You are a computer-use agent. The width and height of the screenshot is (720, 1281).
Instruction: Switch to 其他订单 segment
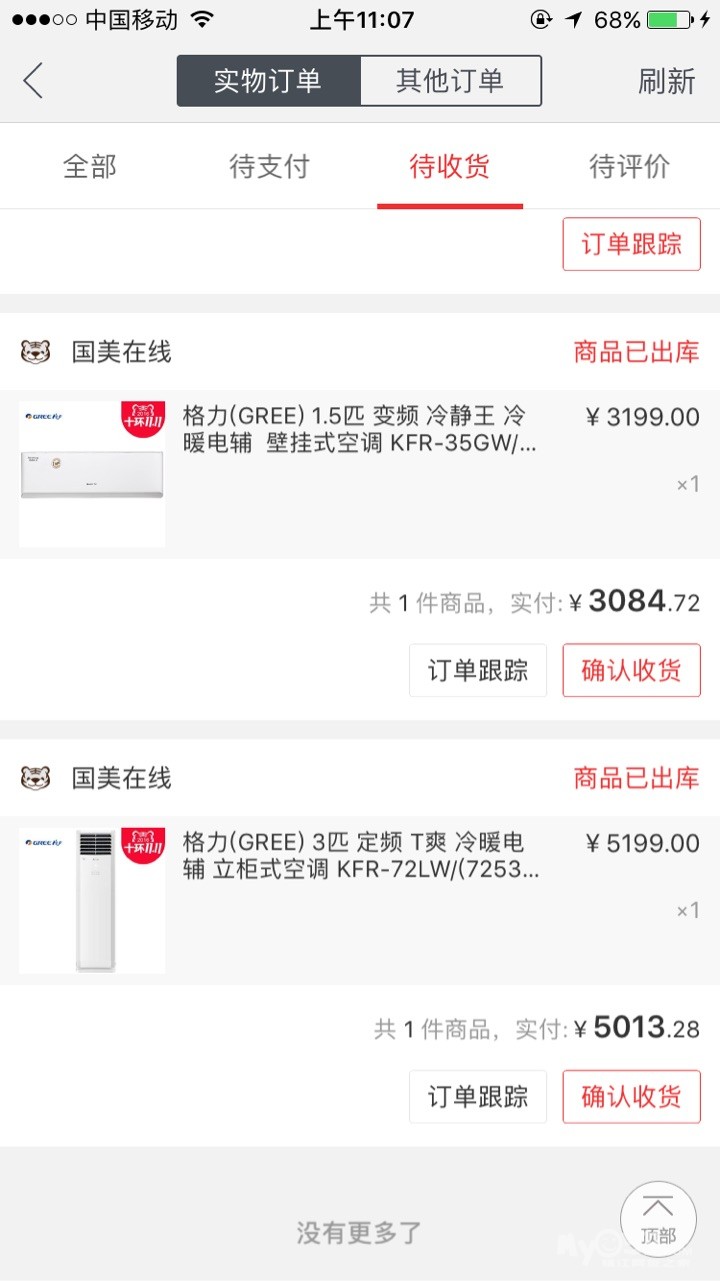(450, 81)
